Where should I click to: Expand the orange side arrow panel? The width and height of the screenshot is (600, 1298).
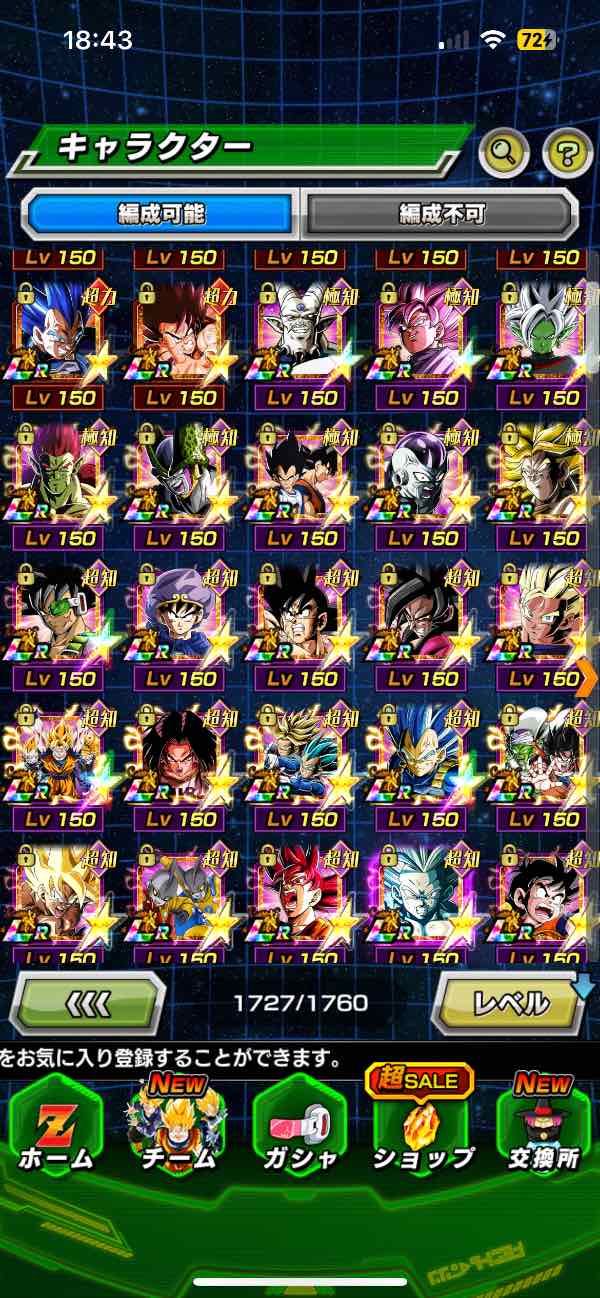point(588,678)
